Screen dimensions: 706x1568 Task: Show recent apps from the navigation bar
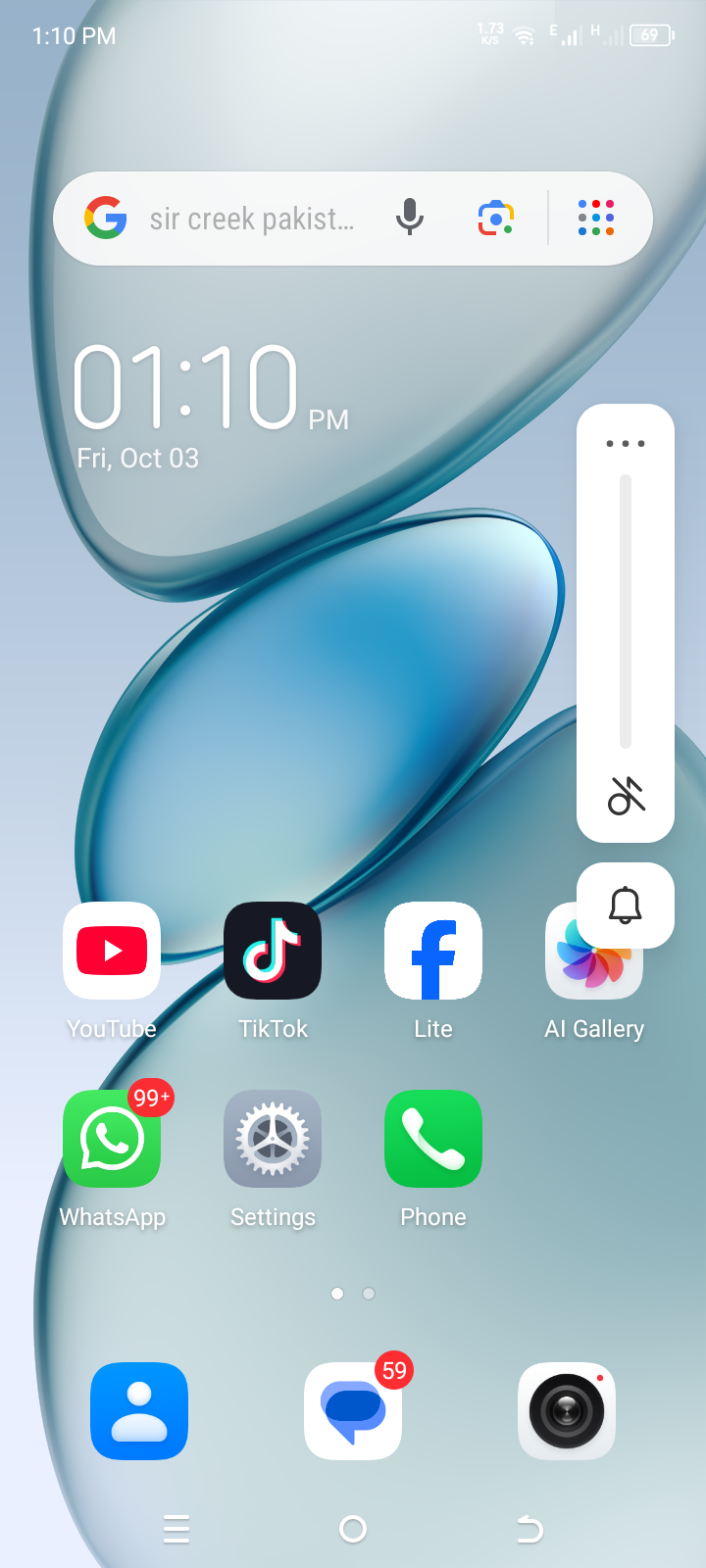coord(176,1529)
